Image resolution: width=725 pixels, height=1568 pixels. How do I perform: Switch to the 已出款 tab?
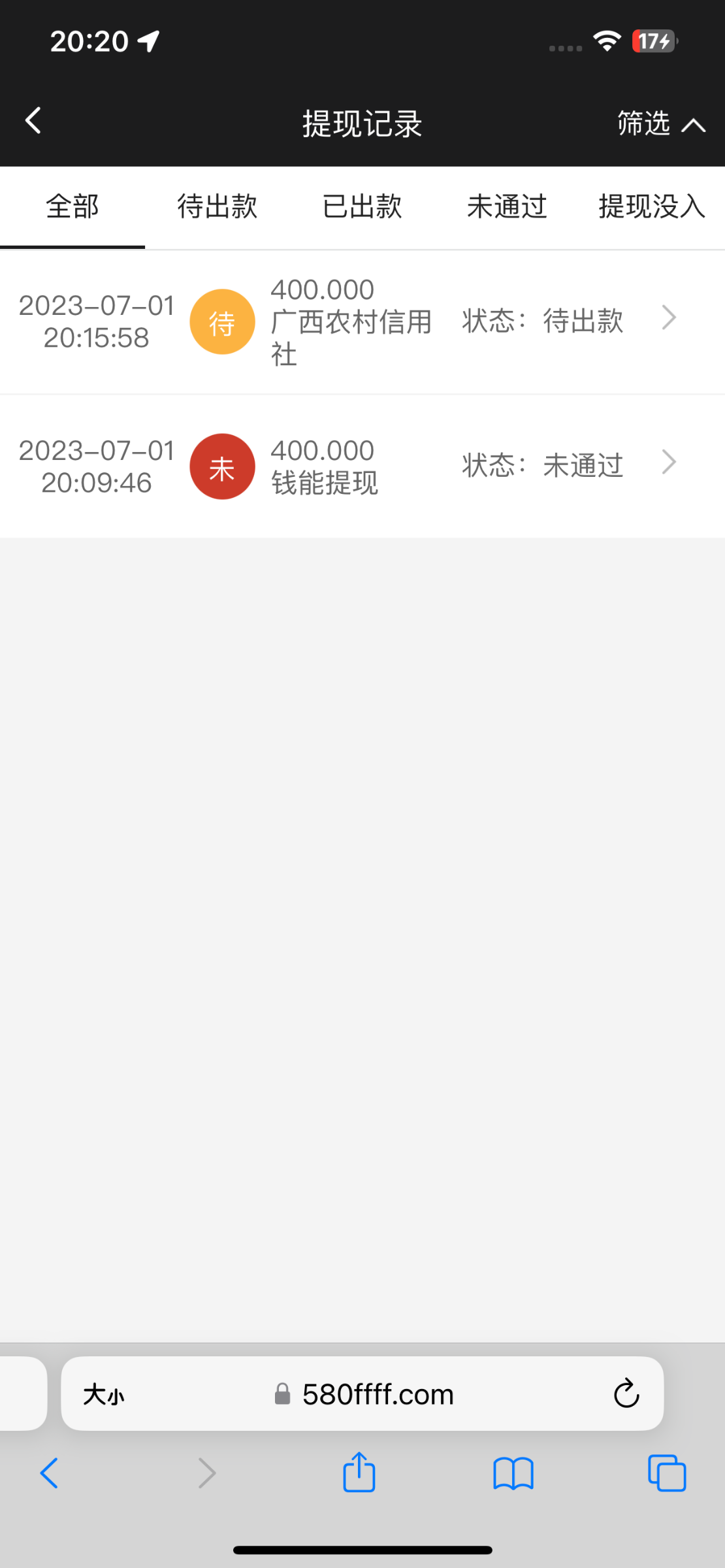pos(362,207)
